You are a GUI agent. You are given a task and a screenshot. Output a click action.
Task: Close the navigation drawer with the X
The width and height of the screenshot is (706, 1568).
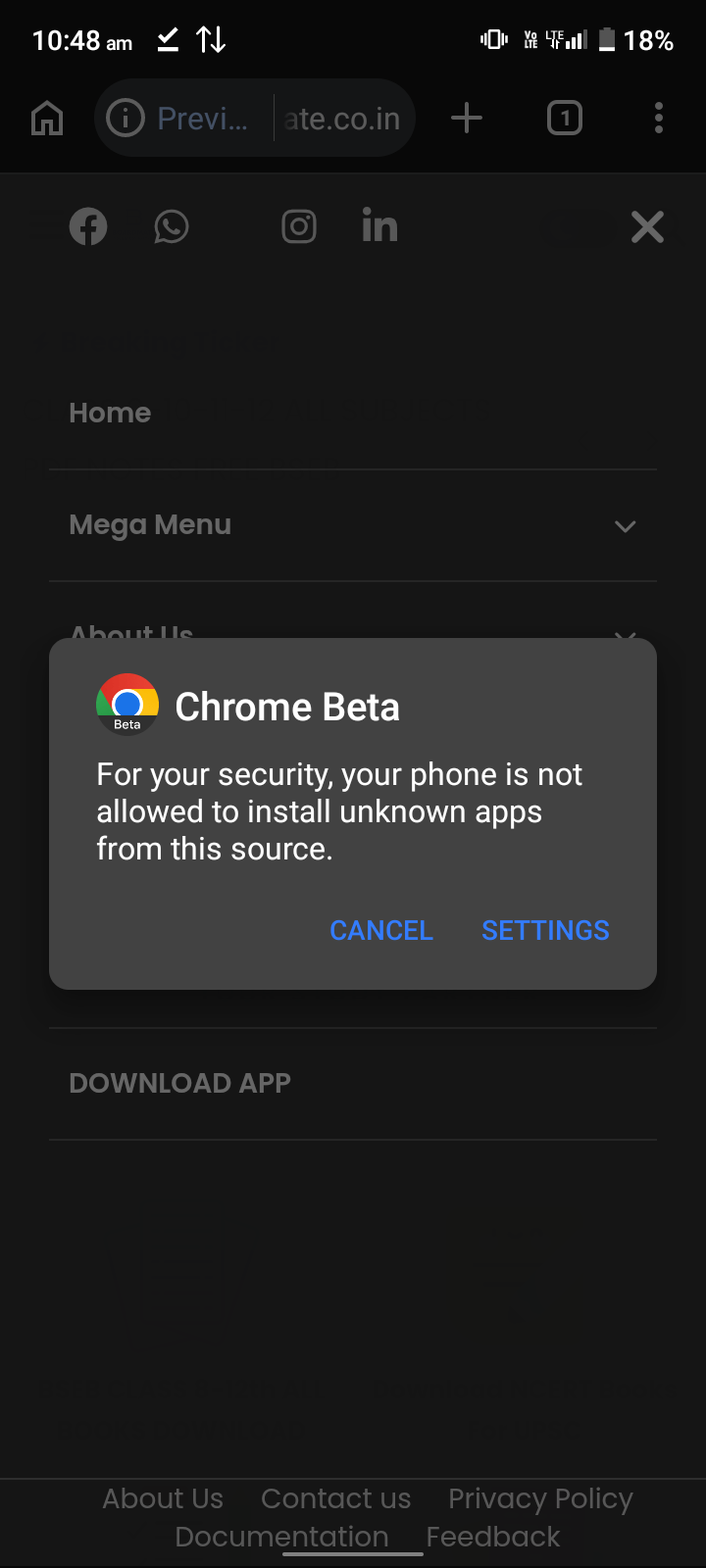647,226
